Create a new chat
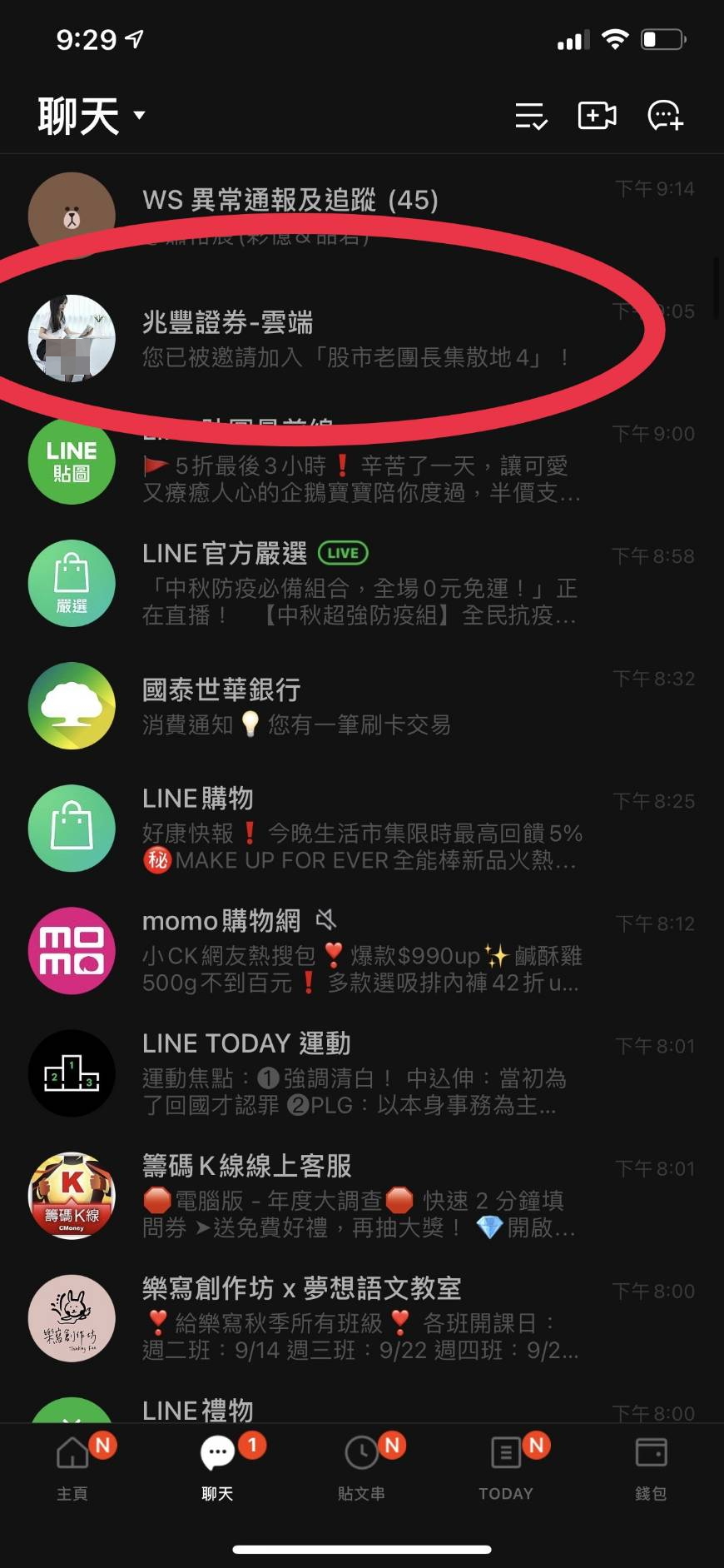Viewport: 724px width, 1568px height. 665,116
